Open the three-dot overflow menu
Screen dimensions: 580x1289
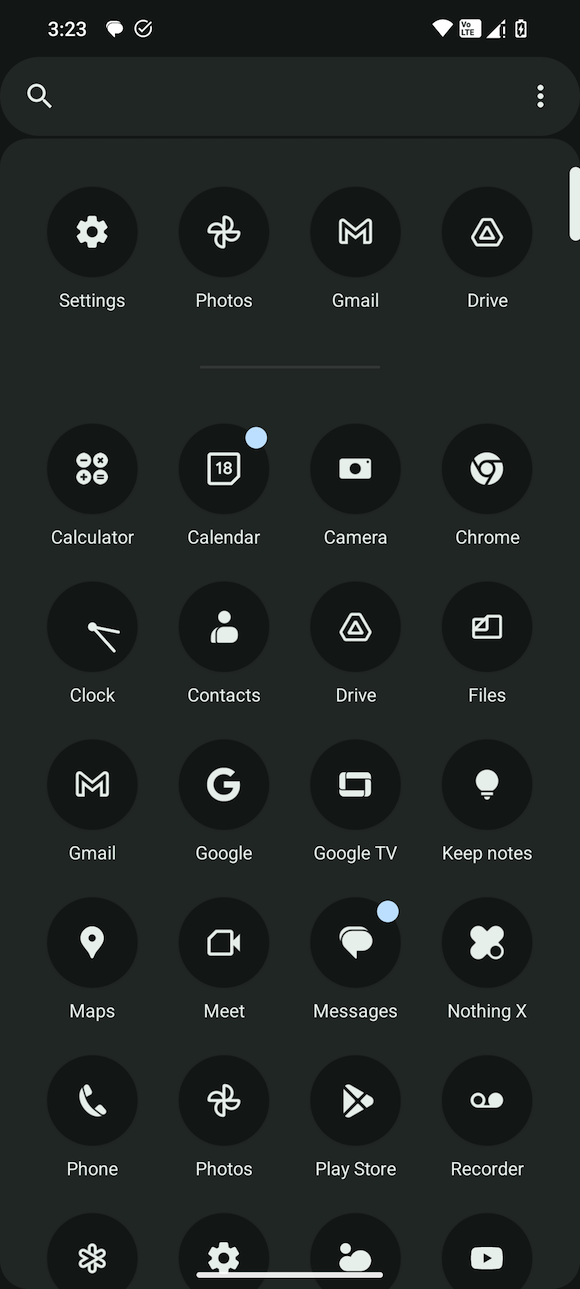[540, 96]
